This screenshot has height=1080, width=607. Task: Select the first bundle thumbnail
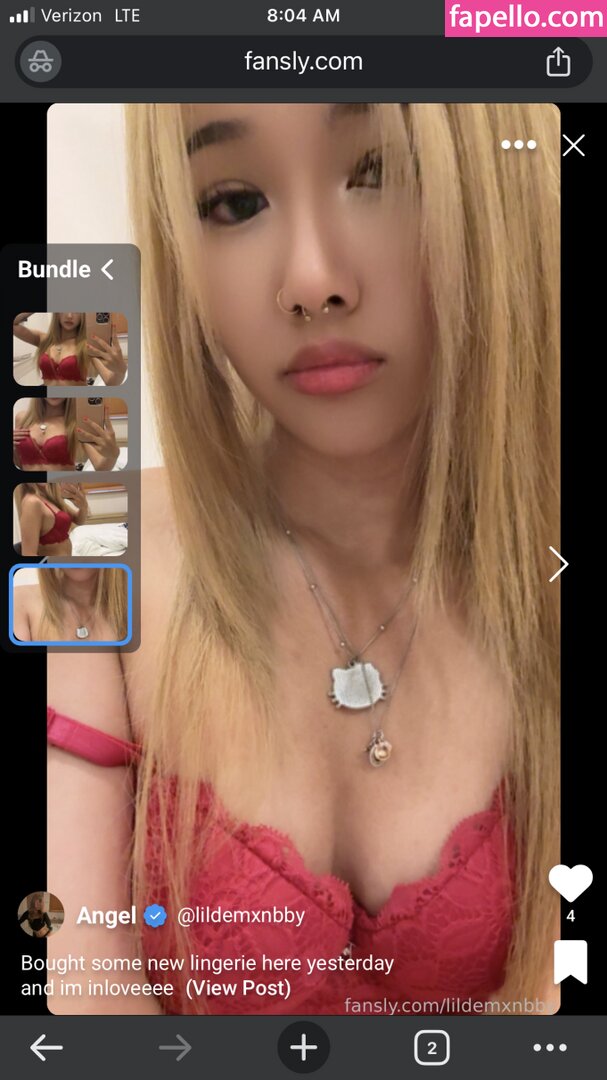click(x=70, y=349)
